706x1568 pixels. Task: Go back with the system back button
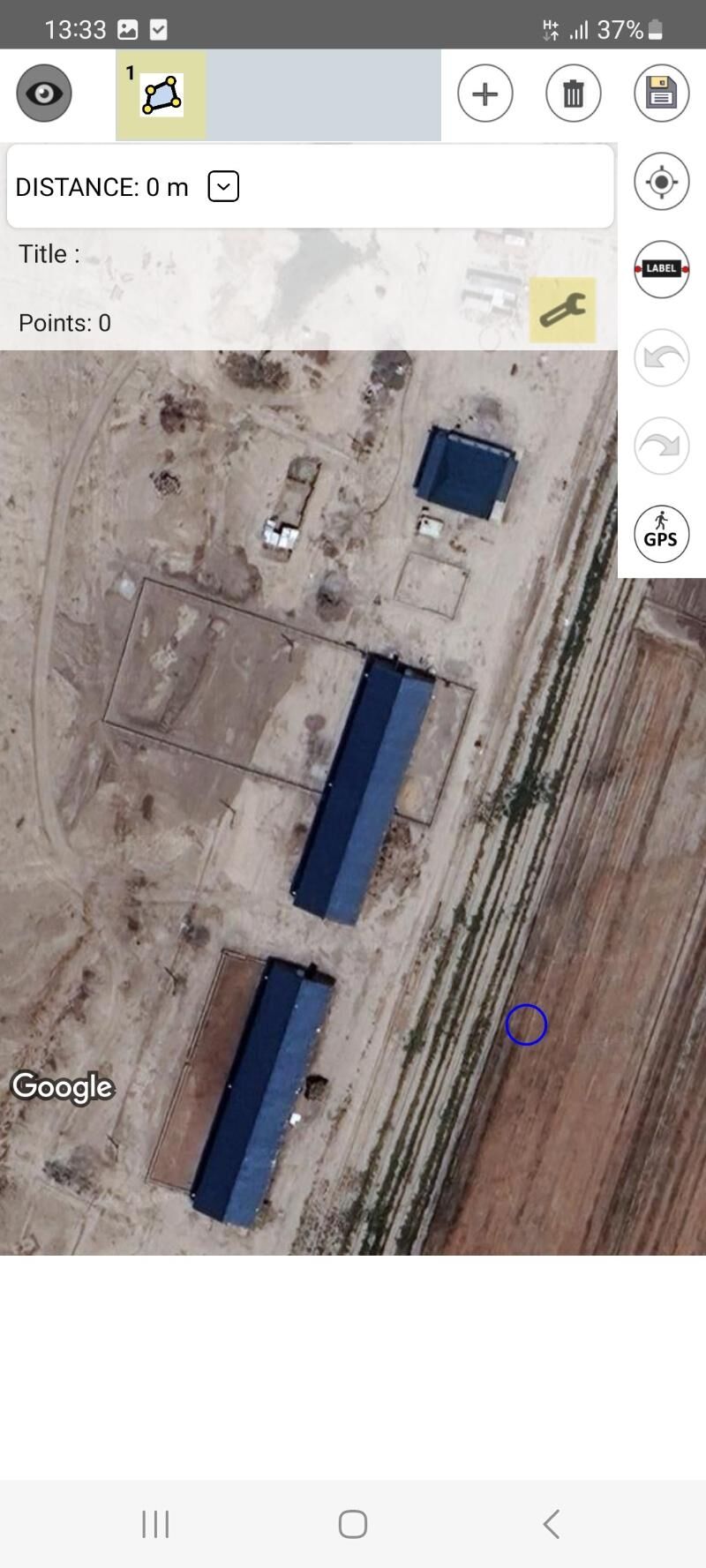(552, 1524)
